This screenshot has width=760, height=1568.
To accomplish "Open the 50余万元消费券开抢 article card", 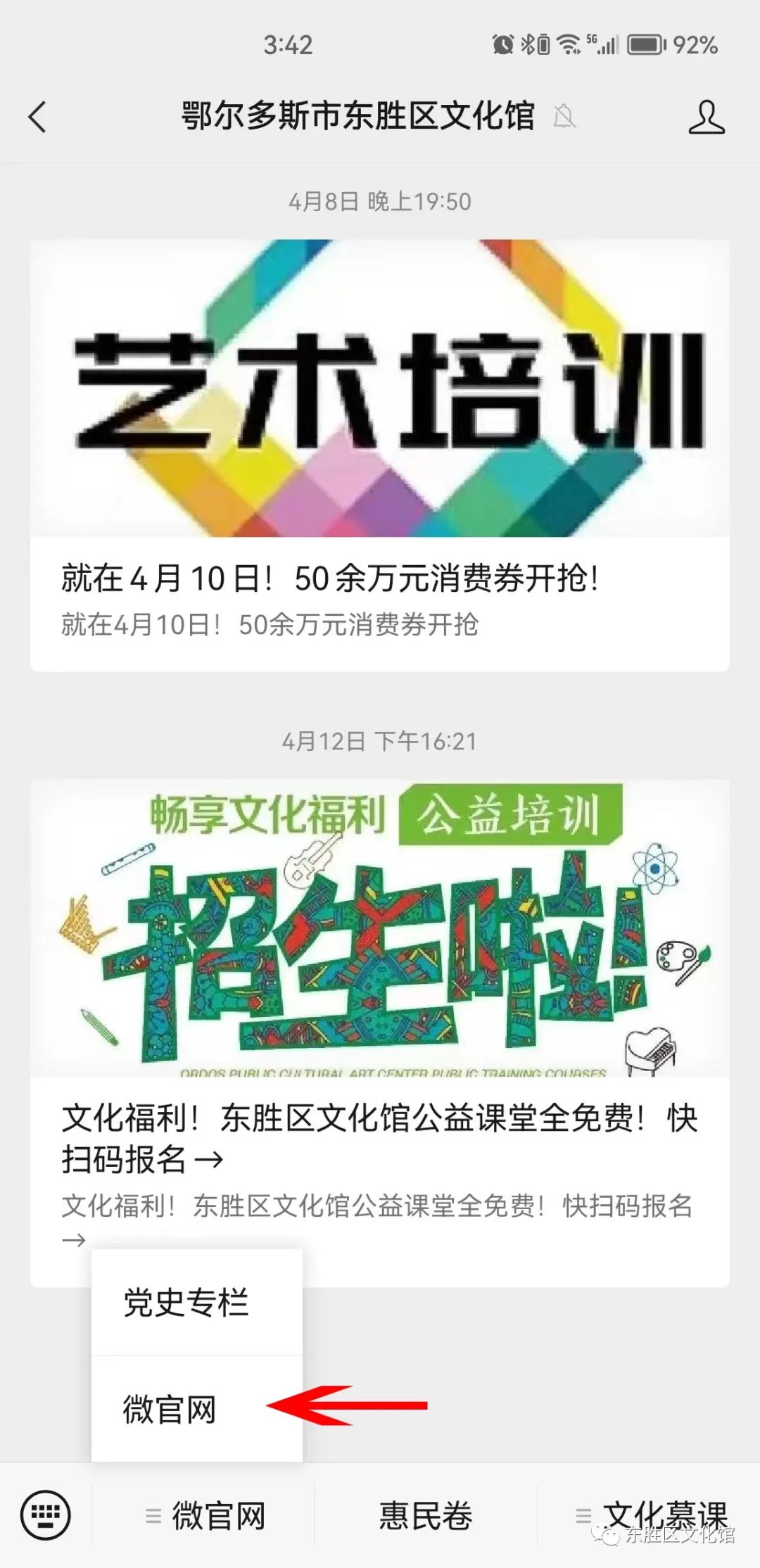I will pyautogui.click(x=380, y=456).
